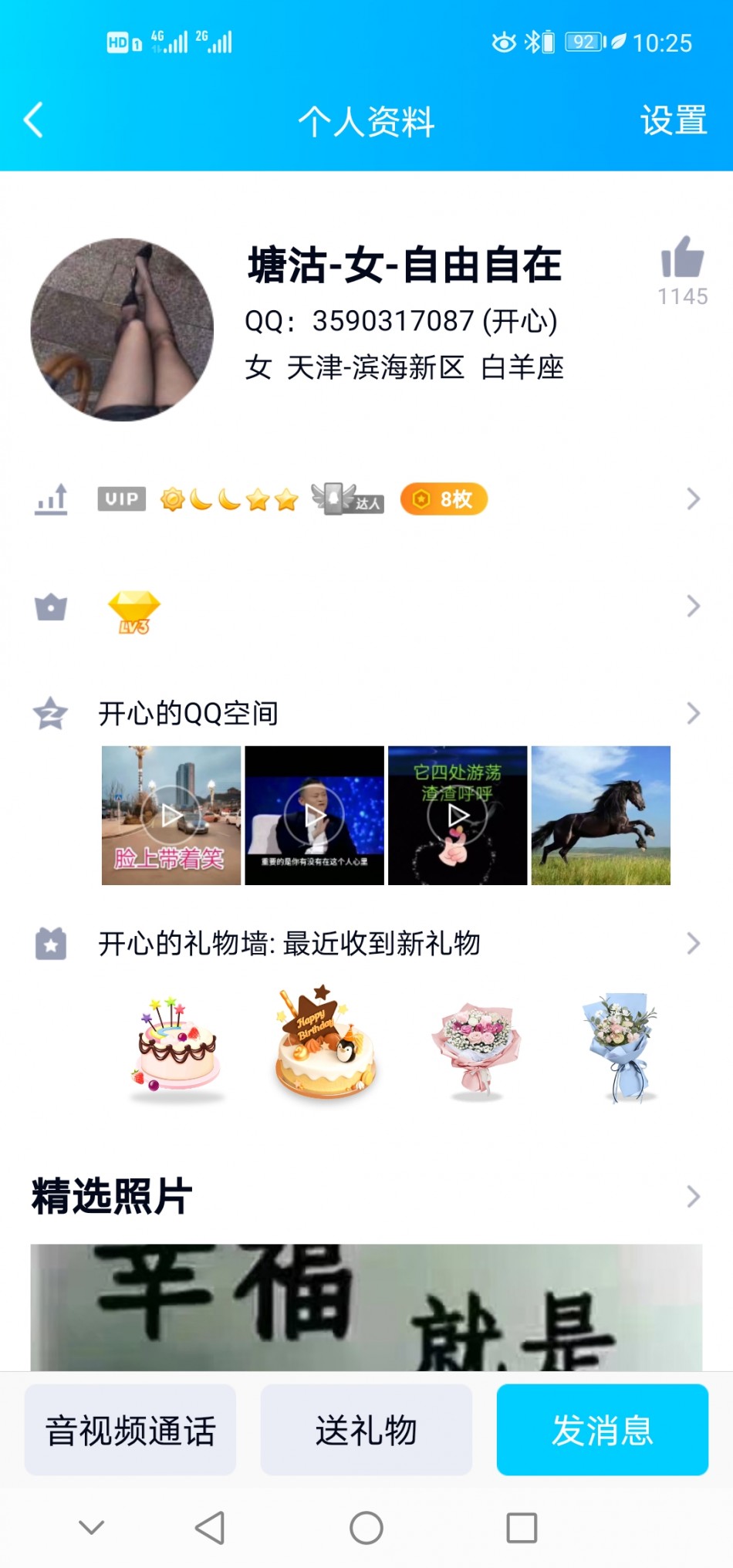Go to the system home screen
The image size is (733, 1568).
366,1528
